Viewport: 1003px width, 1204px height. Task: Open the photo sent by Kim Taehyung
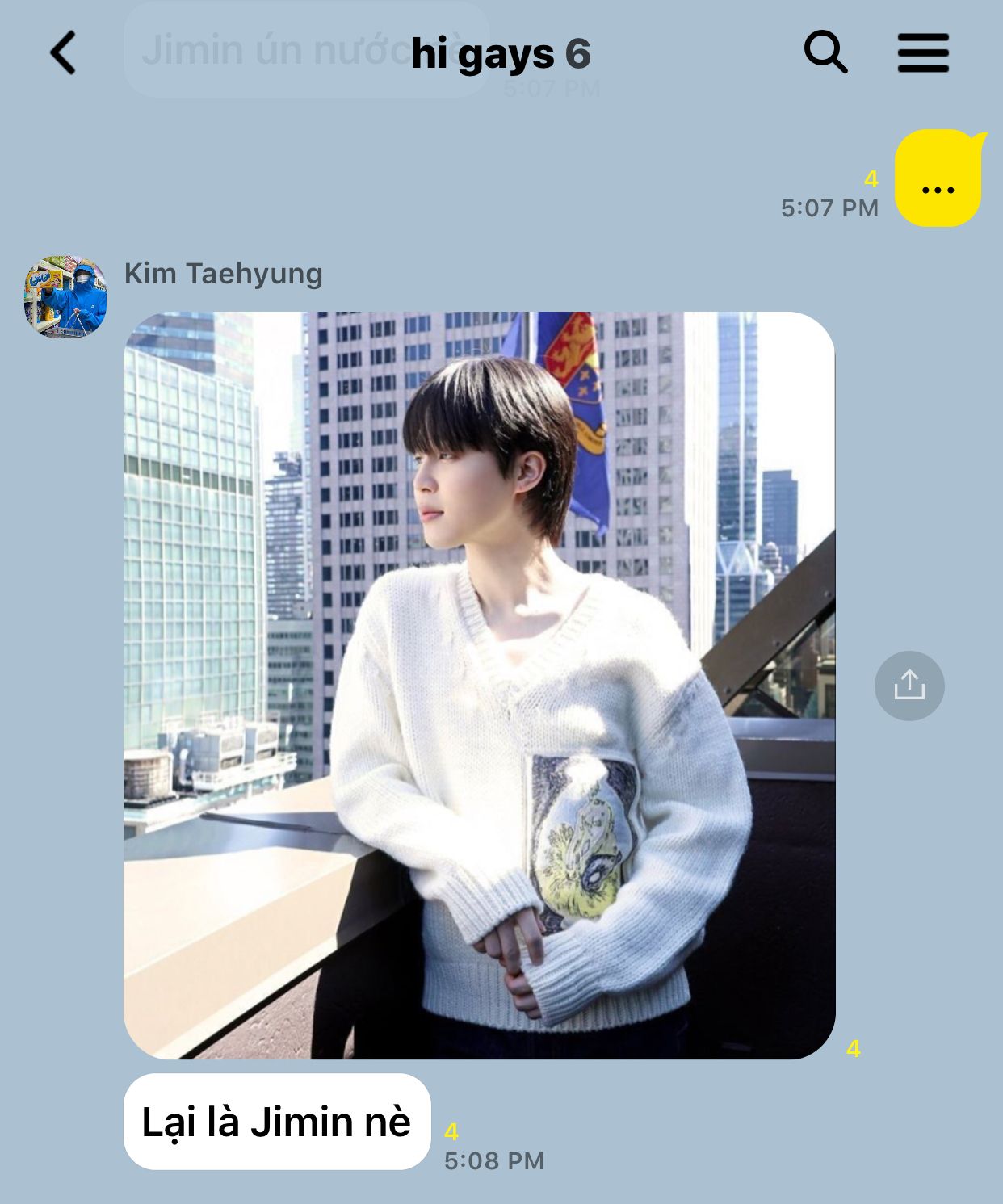coord(479,685)
